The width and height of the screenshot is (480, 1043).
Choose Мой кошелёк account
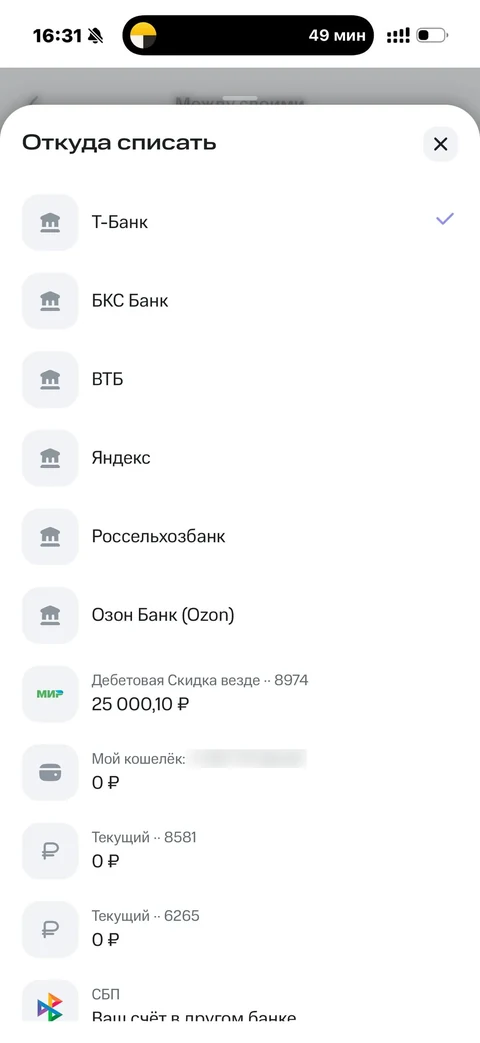240,772
